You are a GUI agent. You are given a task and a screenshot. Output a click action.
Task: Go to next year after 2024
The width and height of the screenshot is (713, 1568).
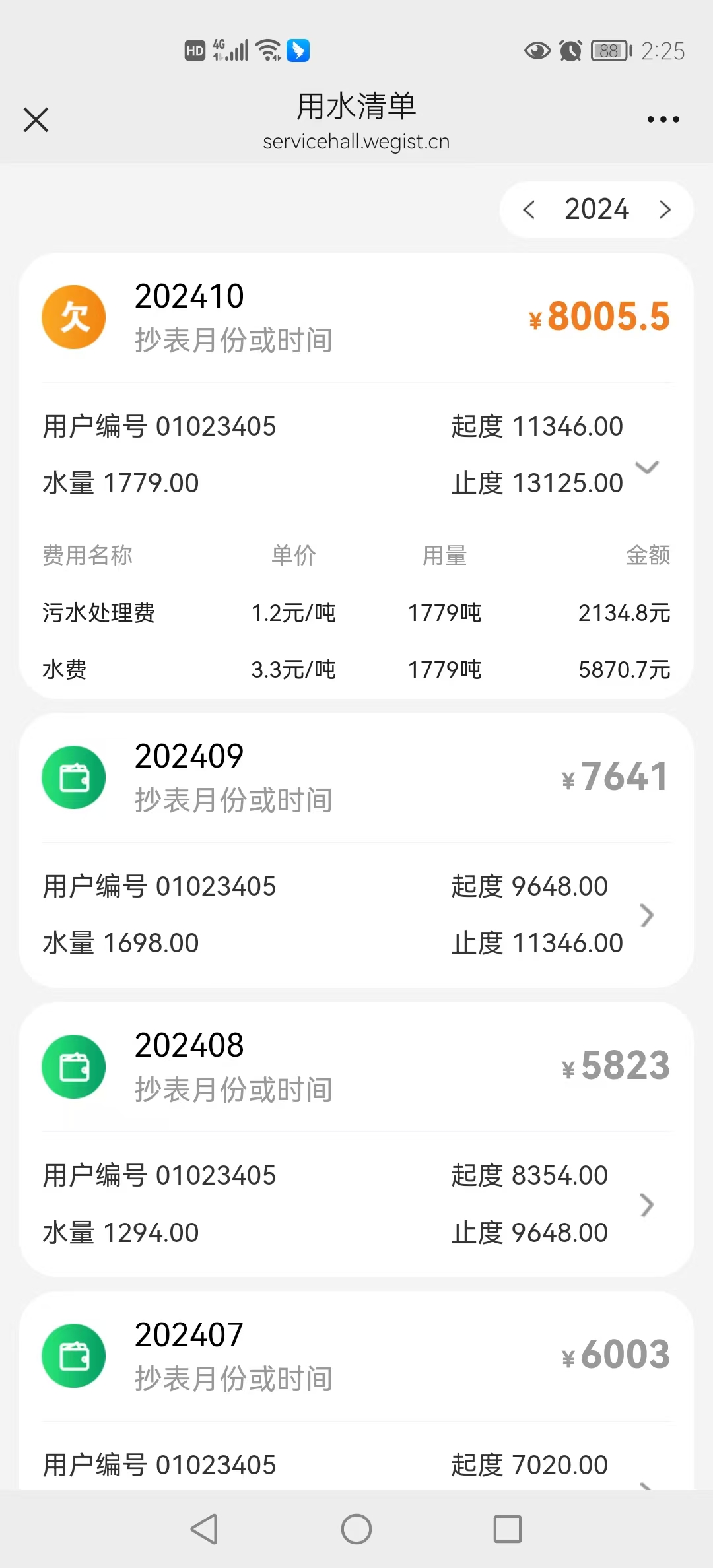pos(665,210)
